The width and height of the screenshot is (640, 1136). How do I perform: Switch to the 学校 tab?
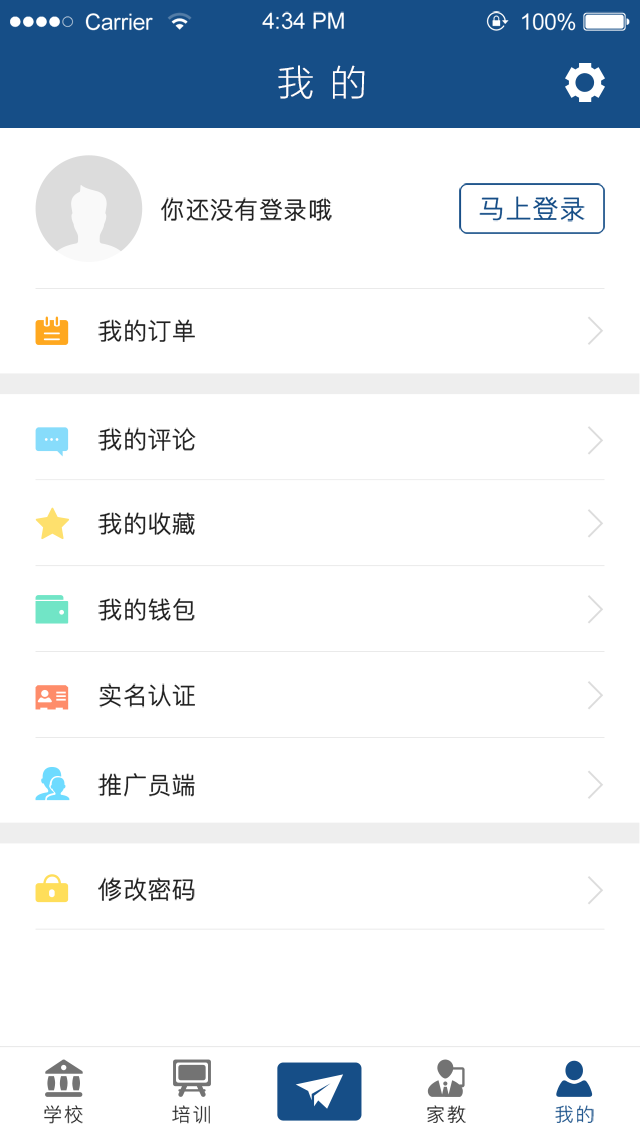[64, 1092]
